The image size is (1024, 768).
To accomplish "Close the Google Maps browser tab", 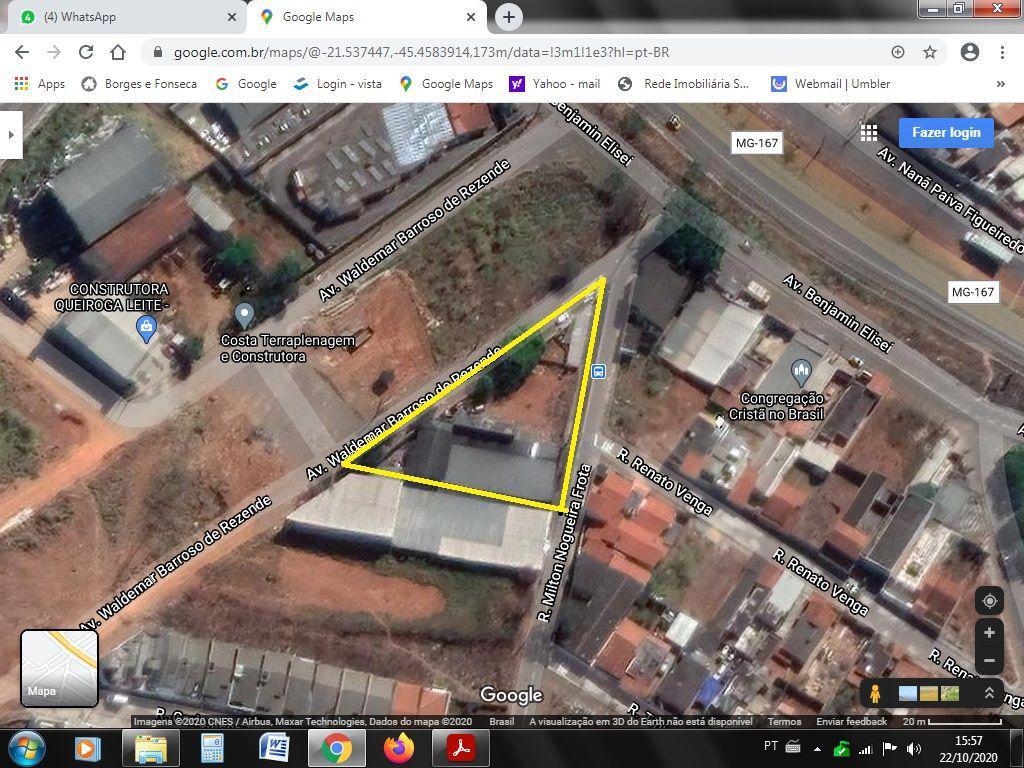I will coord(471,17).
